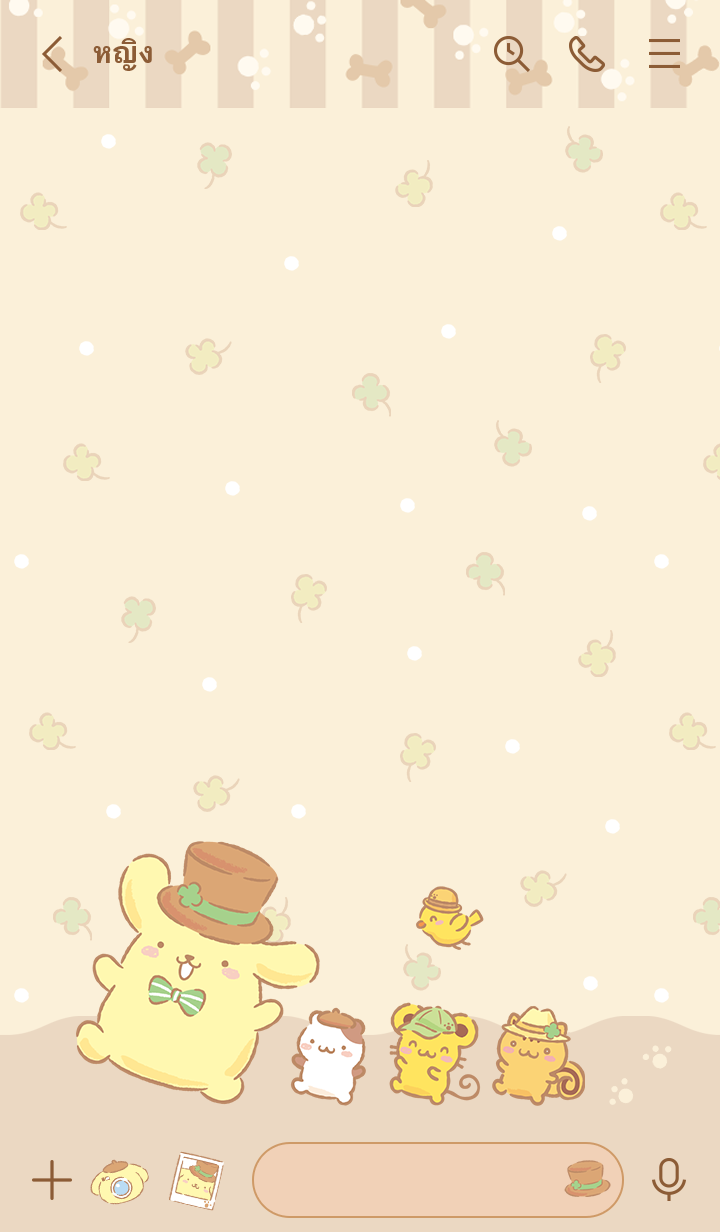Open the photo gallery picker

coord(196,1181)
